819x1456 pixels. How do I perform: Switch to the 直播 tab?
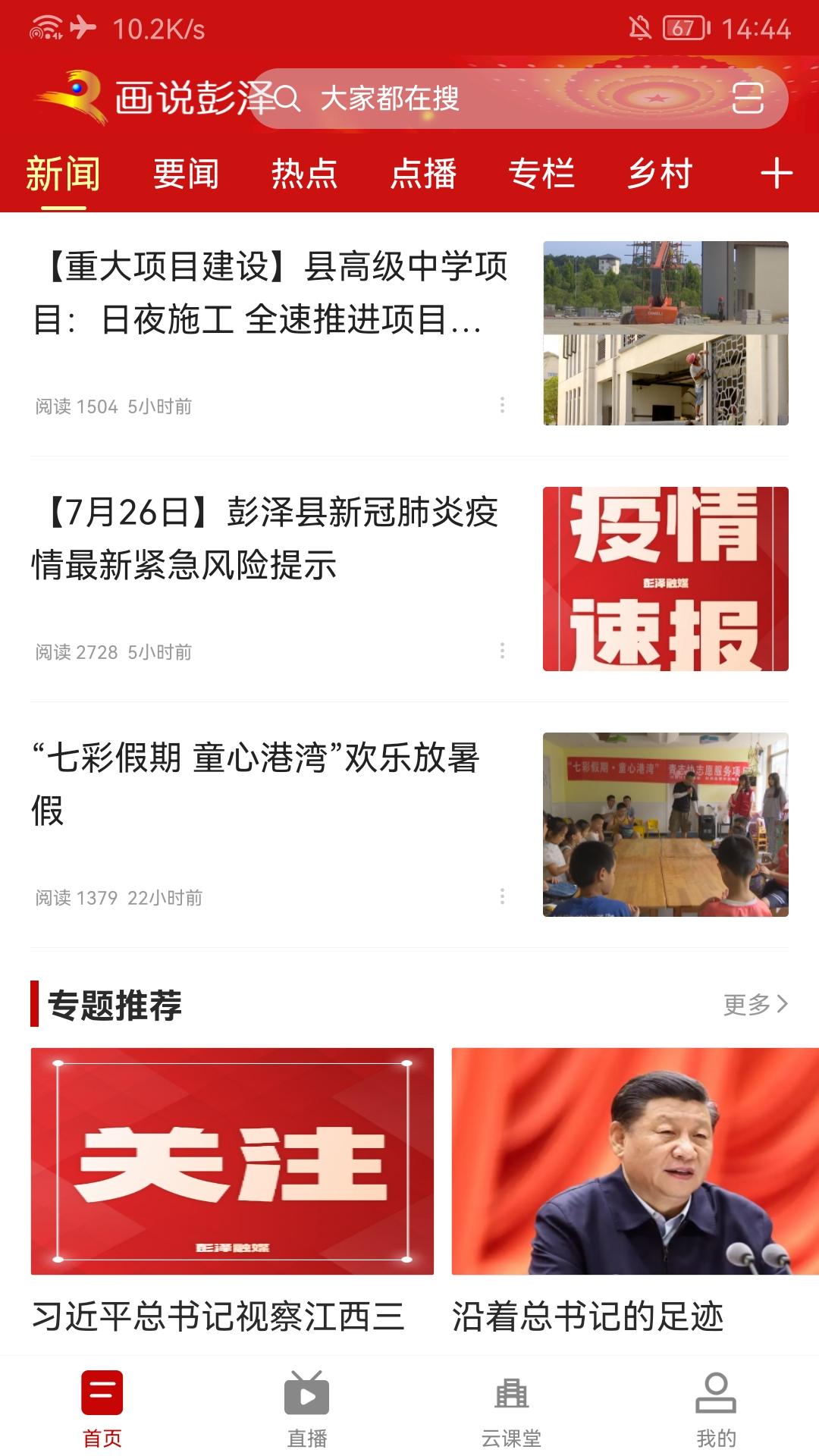pos(307,1409)
